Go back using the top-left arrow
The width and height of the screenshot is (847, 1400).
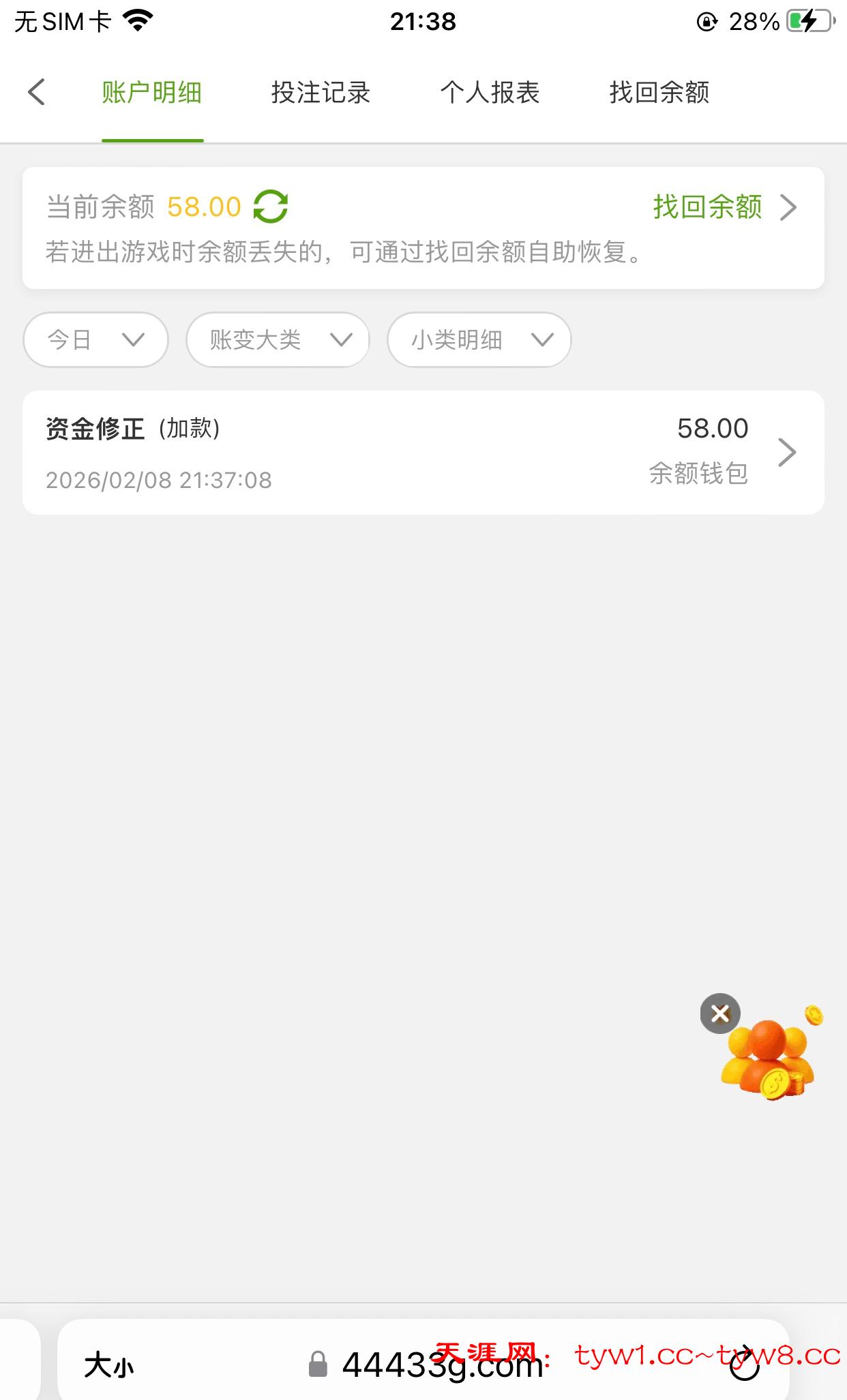point(37,92)
